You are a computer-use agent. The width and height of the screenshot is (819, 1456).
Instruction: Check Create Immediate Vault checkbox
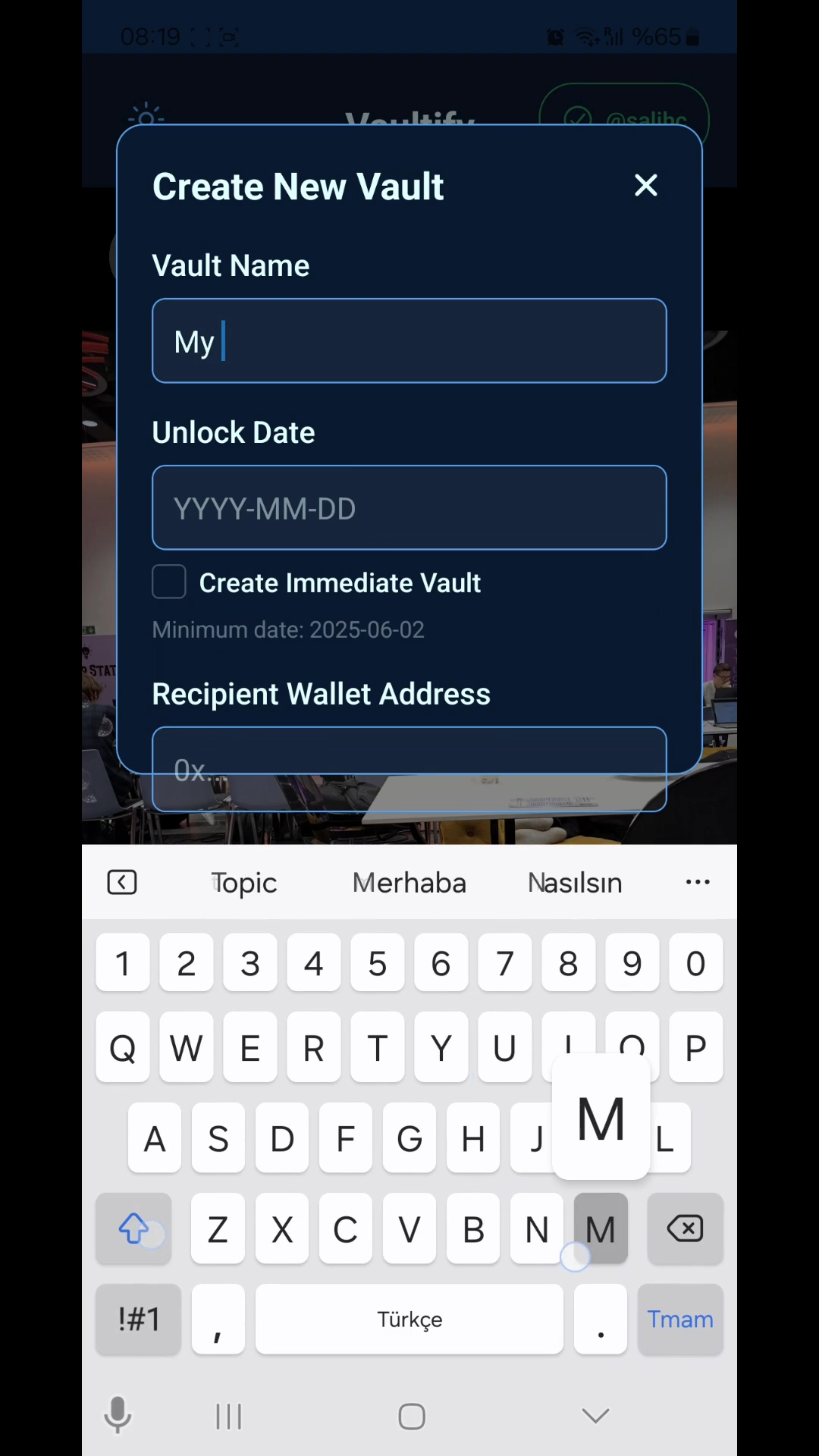click(169, 582)
